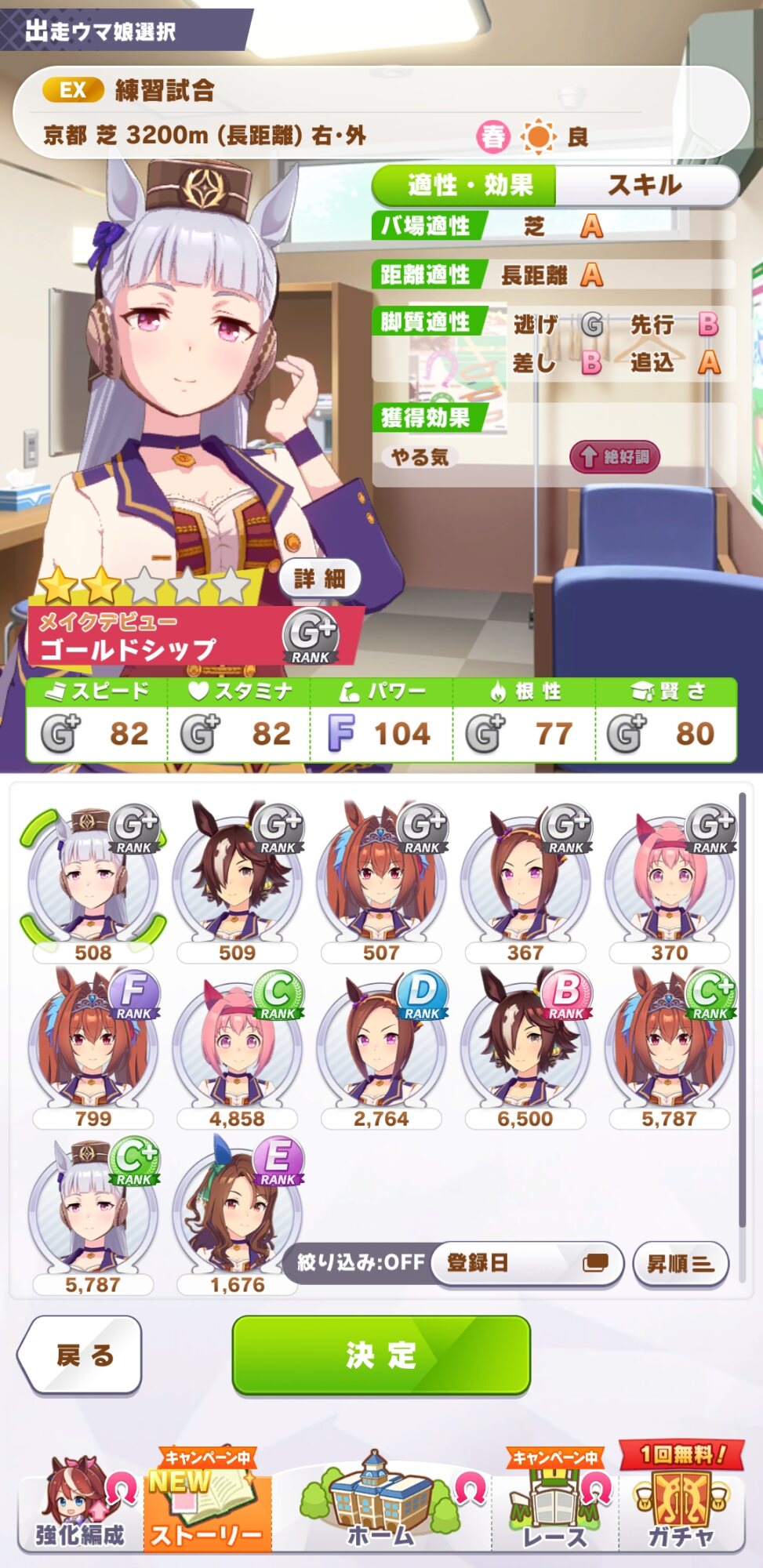Return to the ホーム screen
Screen dimensions: 763x1568
click(x=381, y=1505)
